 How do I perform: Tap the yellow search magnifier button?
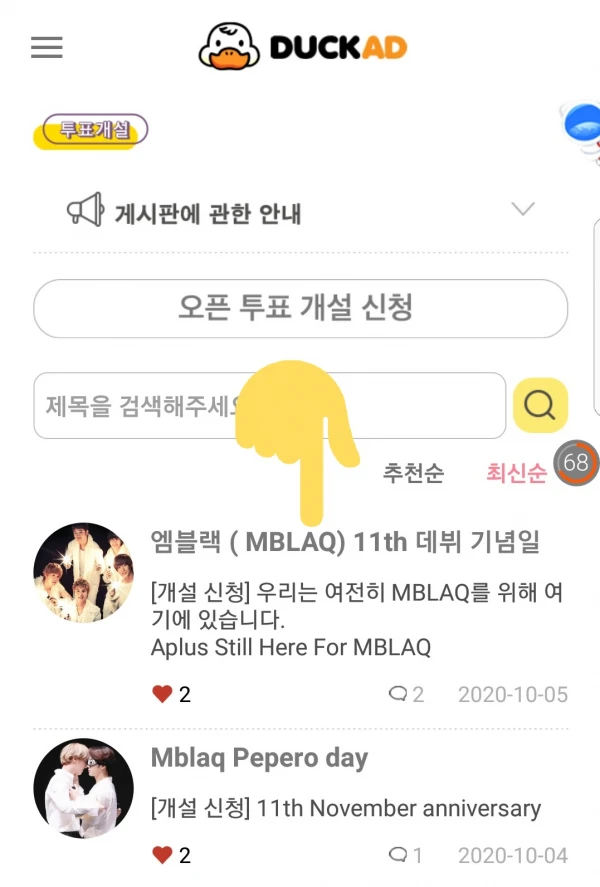pyautogui.click(x=540, y=405)
